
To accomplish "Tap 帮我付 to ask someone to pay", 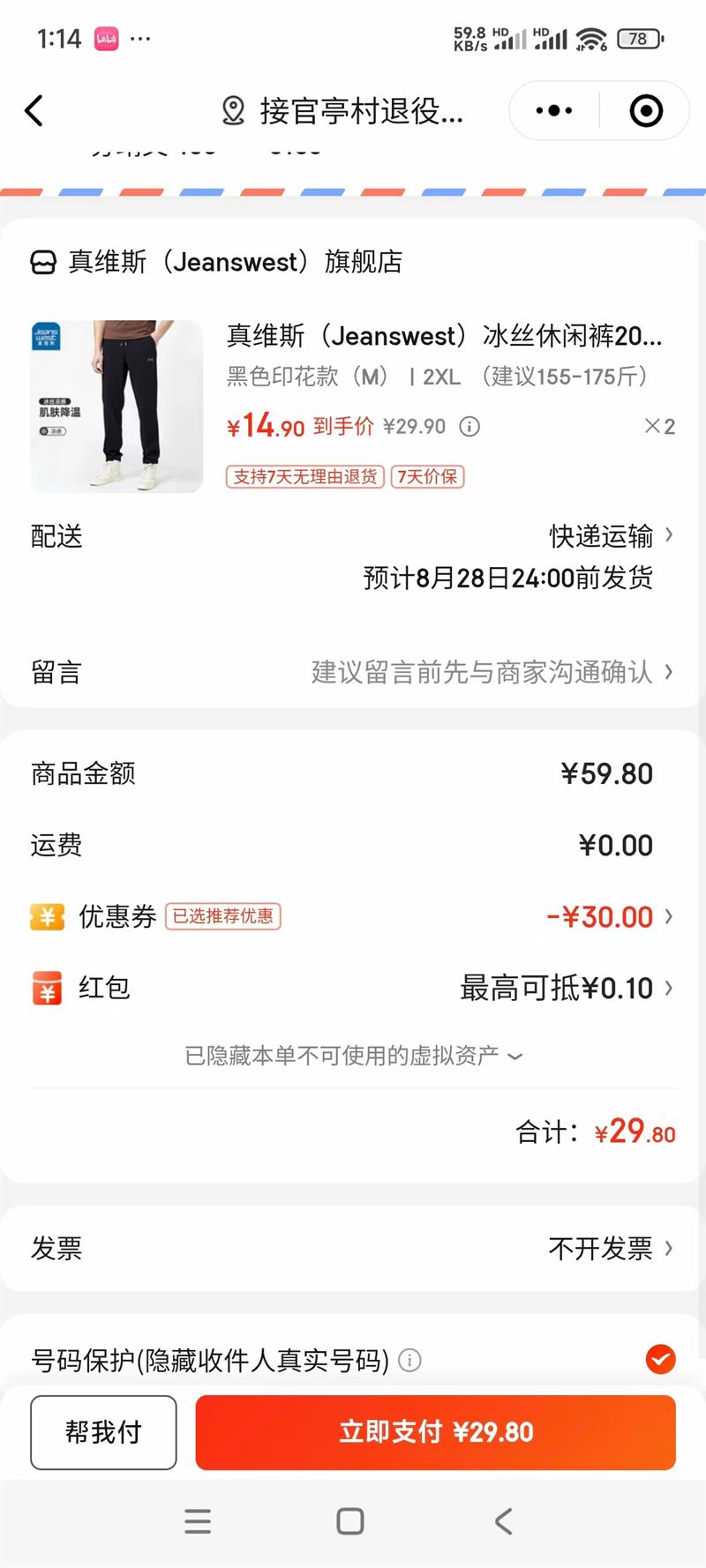I will click(103, 1432).
